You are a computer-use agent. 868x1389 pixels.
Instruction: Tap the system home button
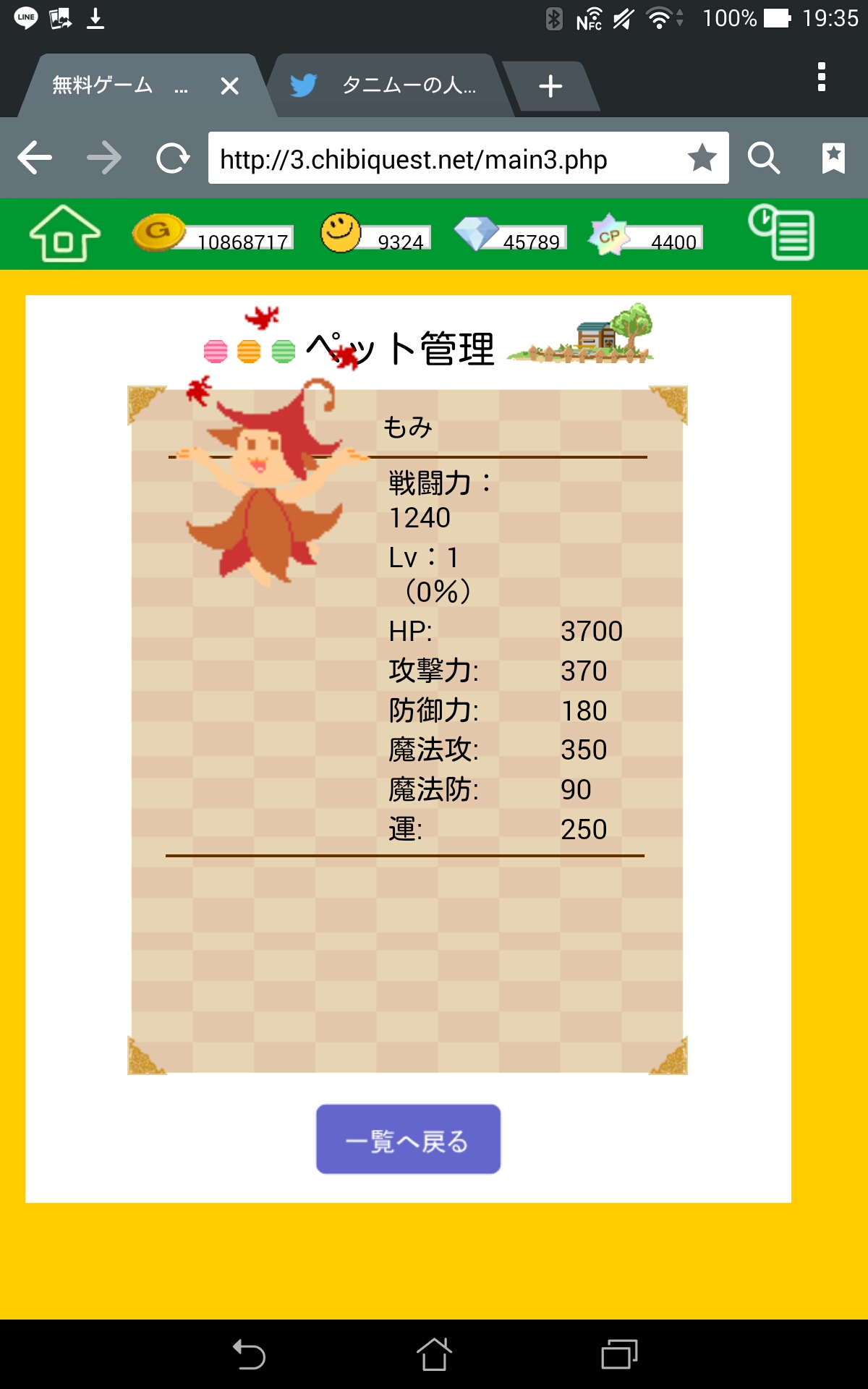tap(434, 1354)
